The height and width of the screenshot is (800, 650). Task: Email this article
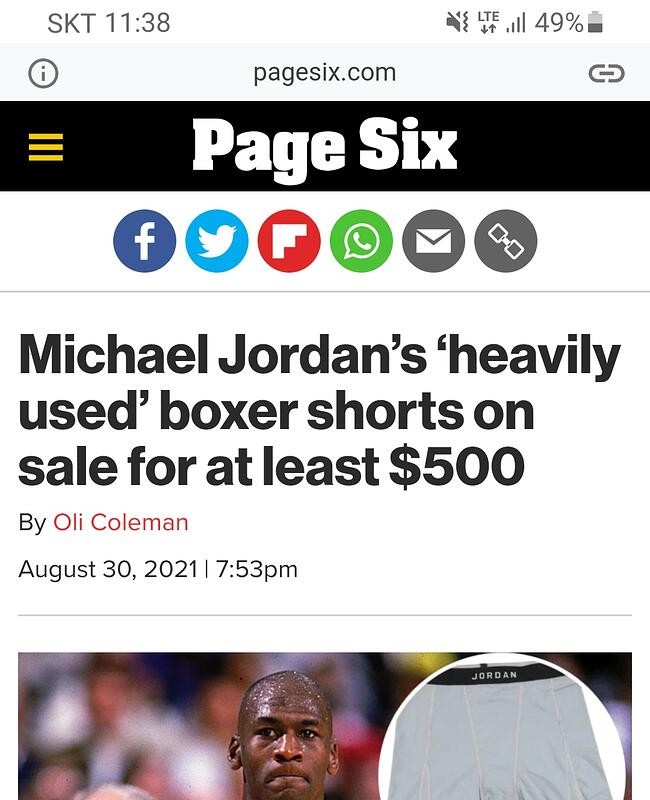(x=433, y=241)
